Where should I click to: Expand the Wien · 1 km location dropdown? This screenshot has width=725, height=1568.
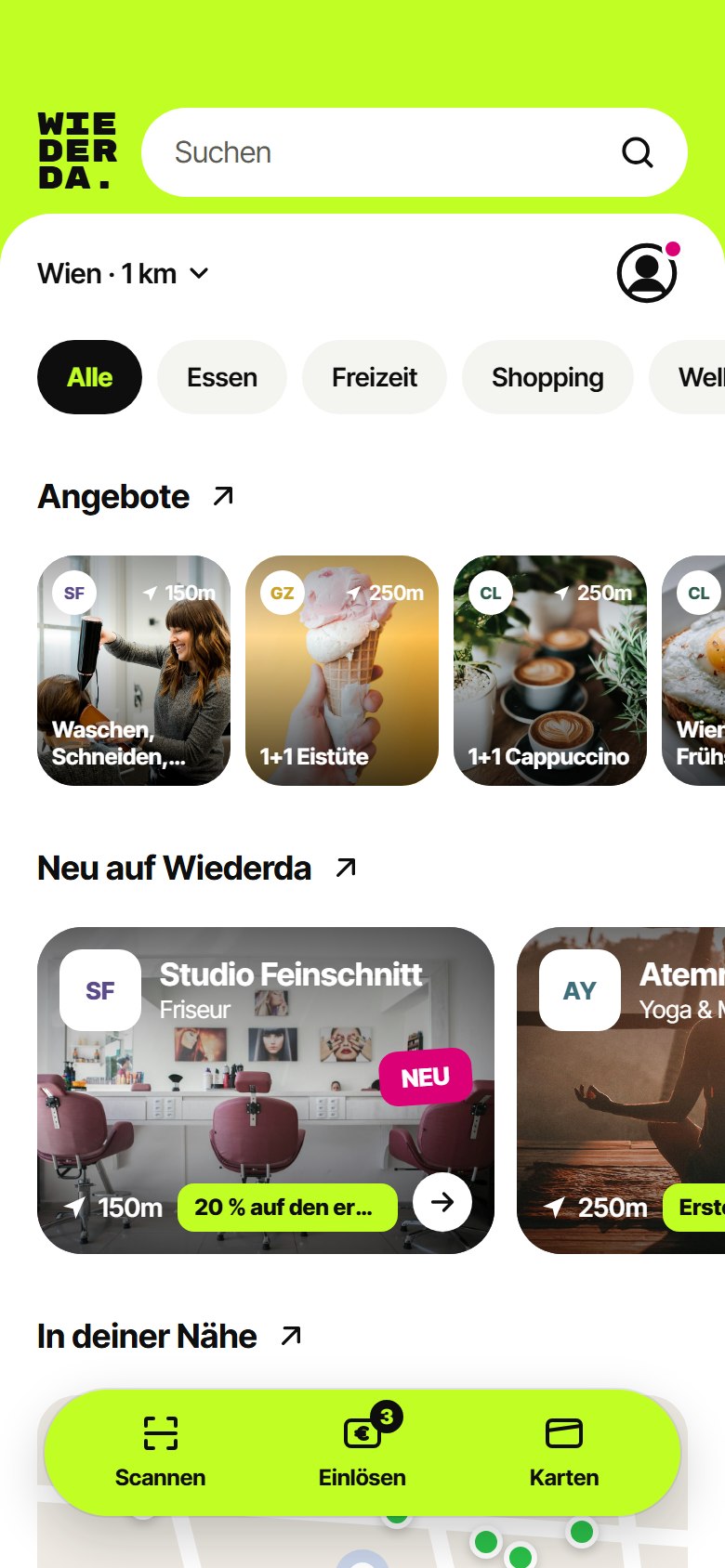123,274
